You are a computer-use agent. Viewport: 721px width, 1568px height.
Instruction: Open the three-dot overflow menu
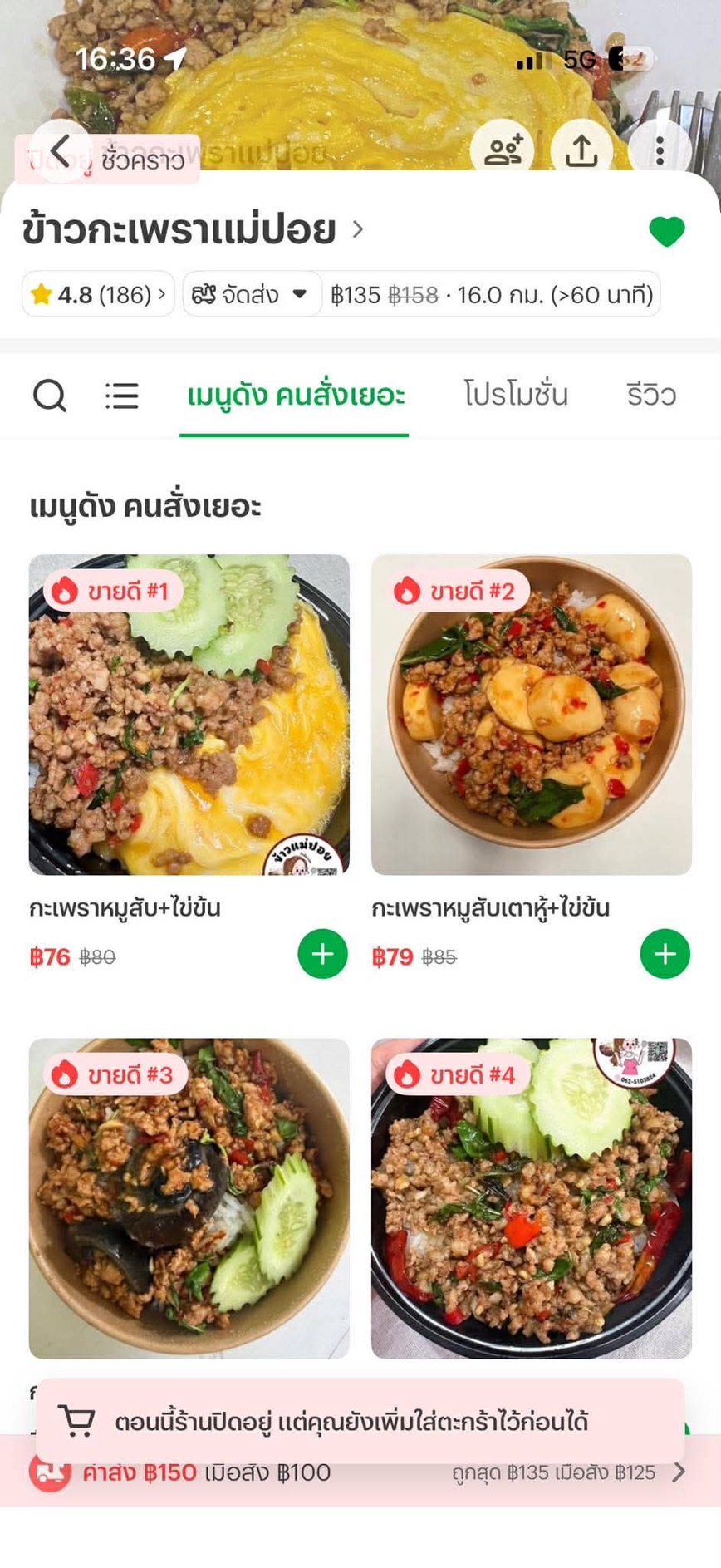660,150
